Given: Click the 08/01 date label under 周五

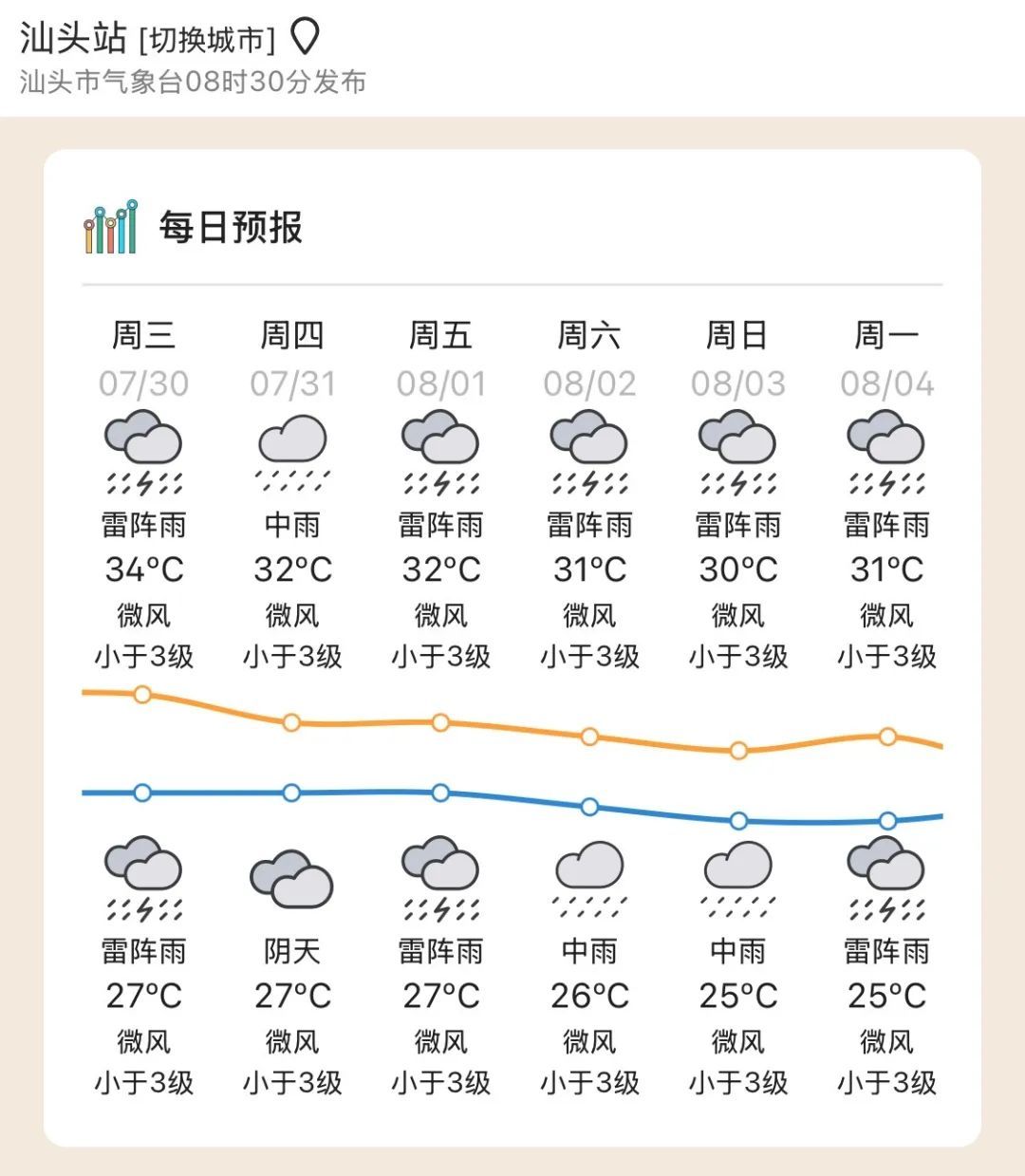Looking at the screenshot, I should 439,383.
